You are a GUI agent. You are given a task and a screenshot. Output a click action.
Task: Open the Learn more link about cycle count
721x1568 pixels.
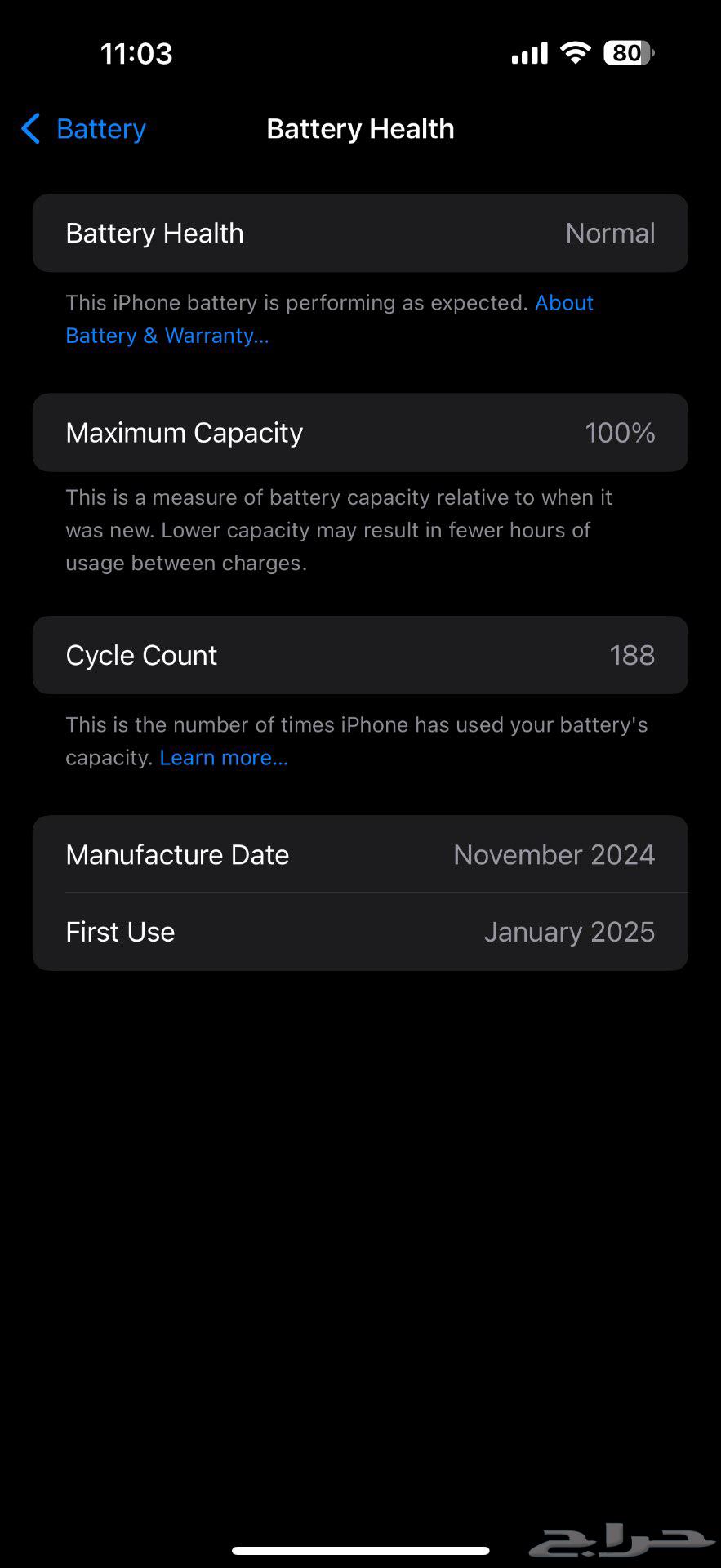pyautogui.click(x=224, y=757)
